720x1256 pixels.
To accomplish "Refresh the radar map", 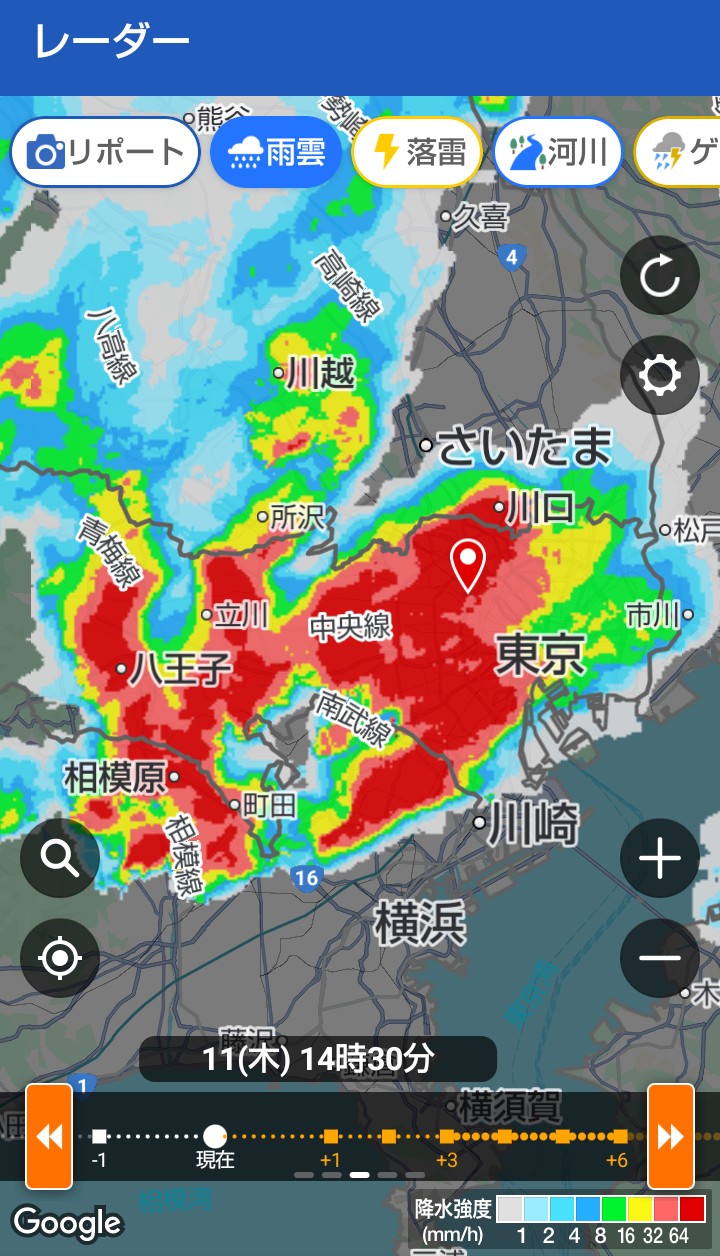I will 659,275.
